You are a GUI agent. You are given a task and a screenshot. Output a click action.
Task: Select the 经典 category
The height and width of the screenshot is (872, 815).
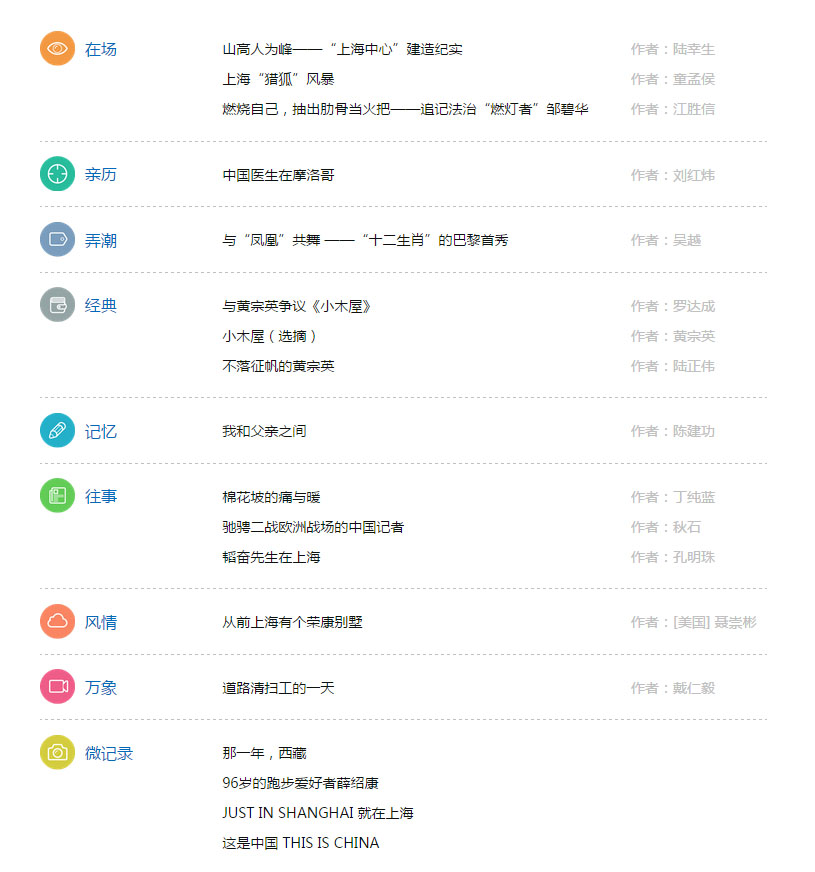[100, 305]
